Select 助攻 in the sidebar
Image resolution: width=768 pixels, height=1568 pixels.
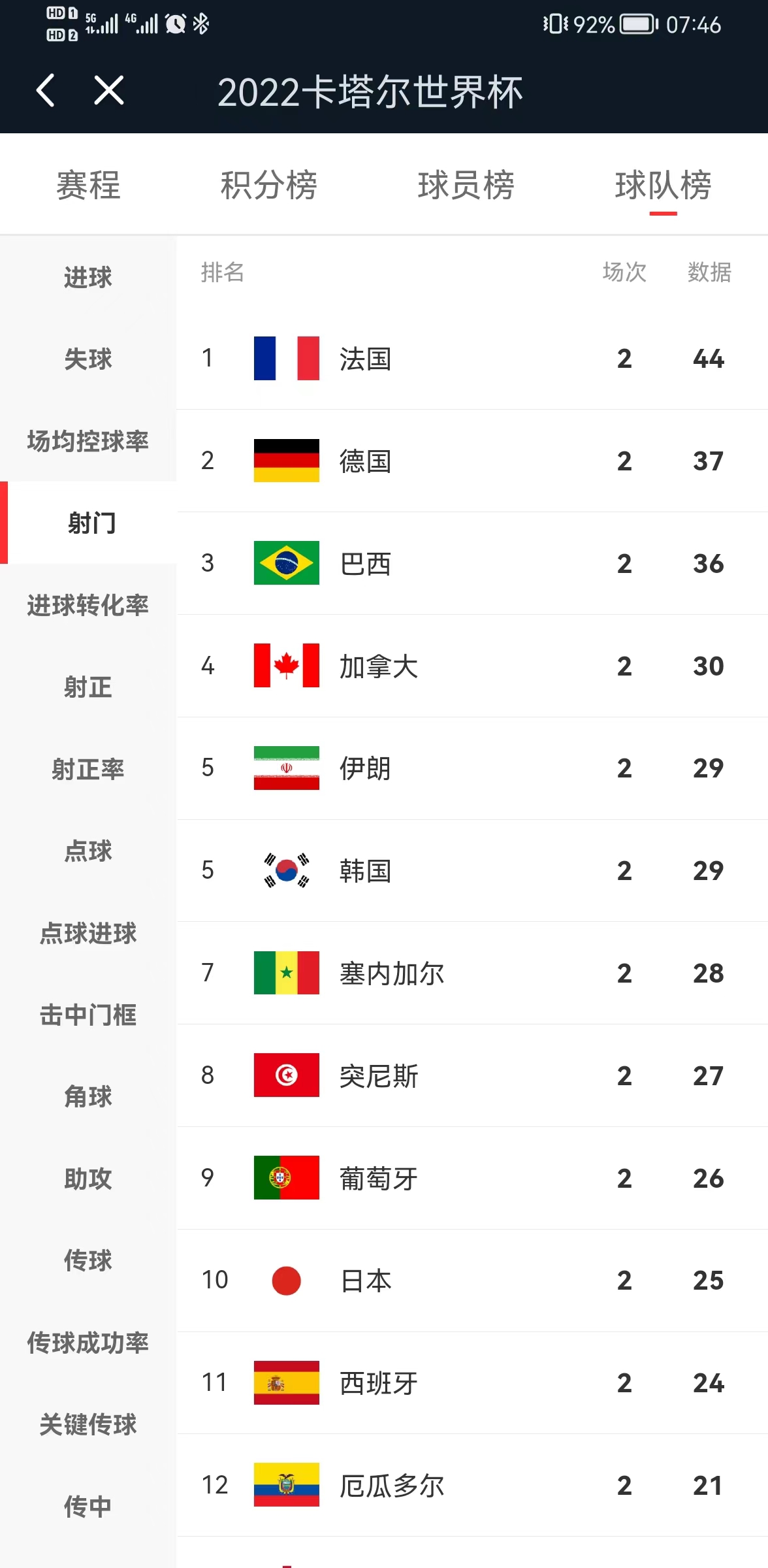88,1179
